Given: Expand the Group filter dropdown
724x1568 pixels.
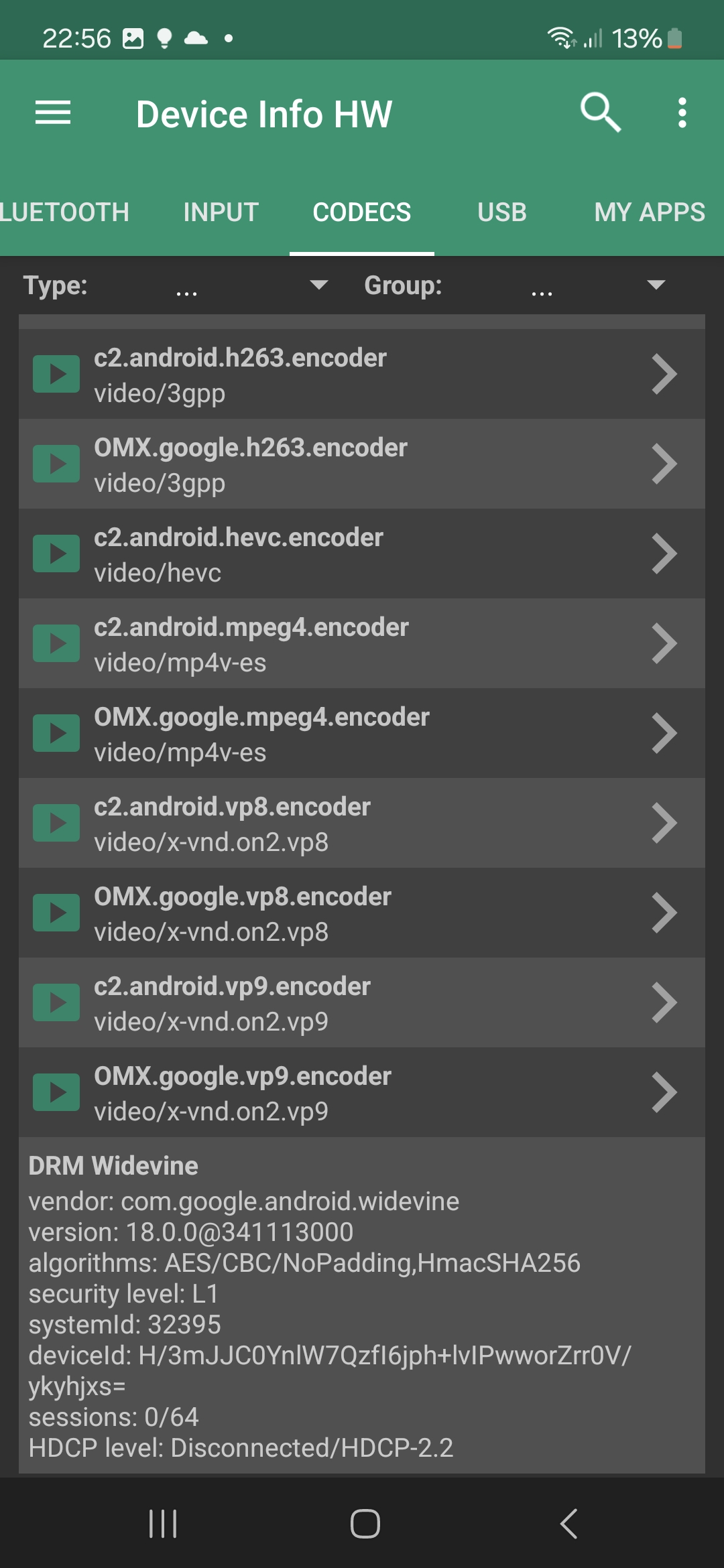Looking at the screenshot, I should pyautogui.click(x=597, y=285).
